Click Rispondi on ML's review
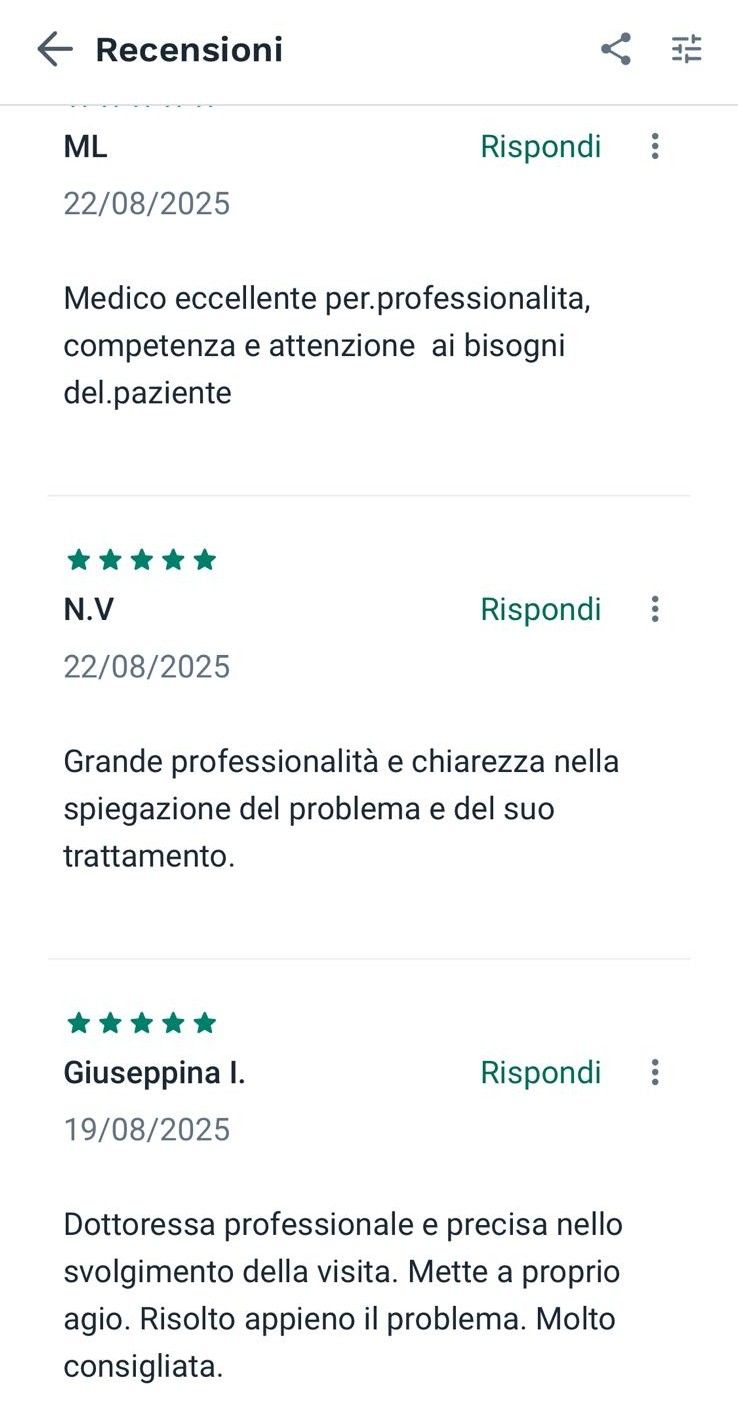738x1423 pixels. 540,146
